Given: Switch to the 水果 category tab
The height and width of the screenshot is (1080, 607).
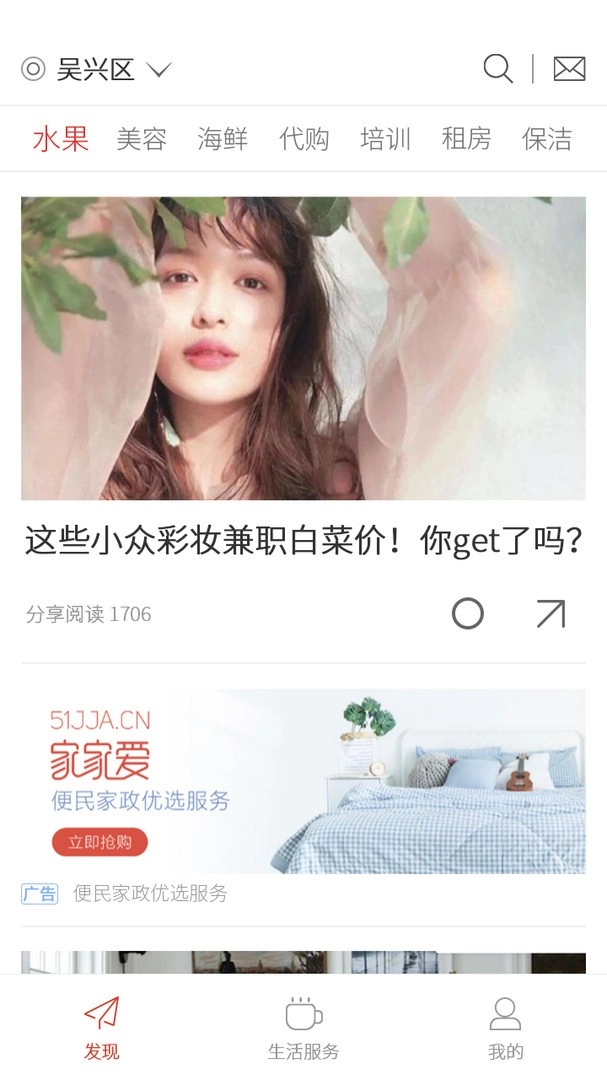Looking at the screenshot, I should click(60, 139).
